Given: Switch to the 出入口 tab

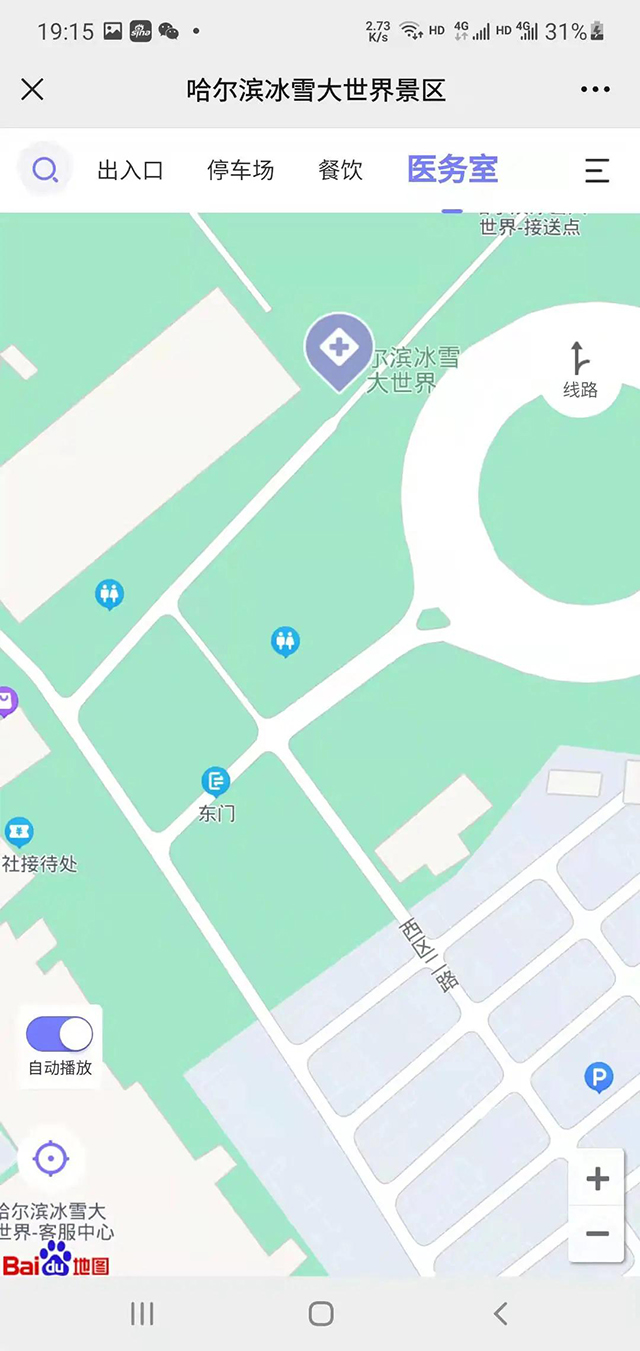Looking at the screenshot, I should [x=130, y=171].
